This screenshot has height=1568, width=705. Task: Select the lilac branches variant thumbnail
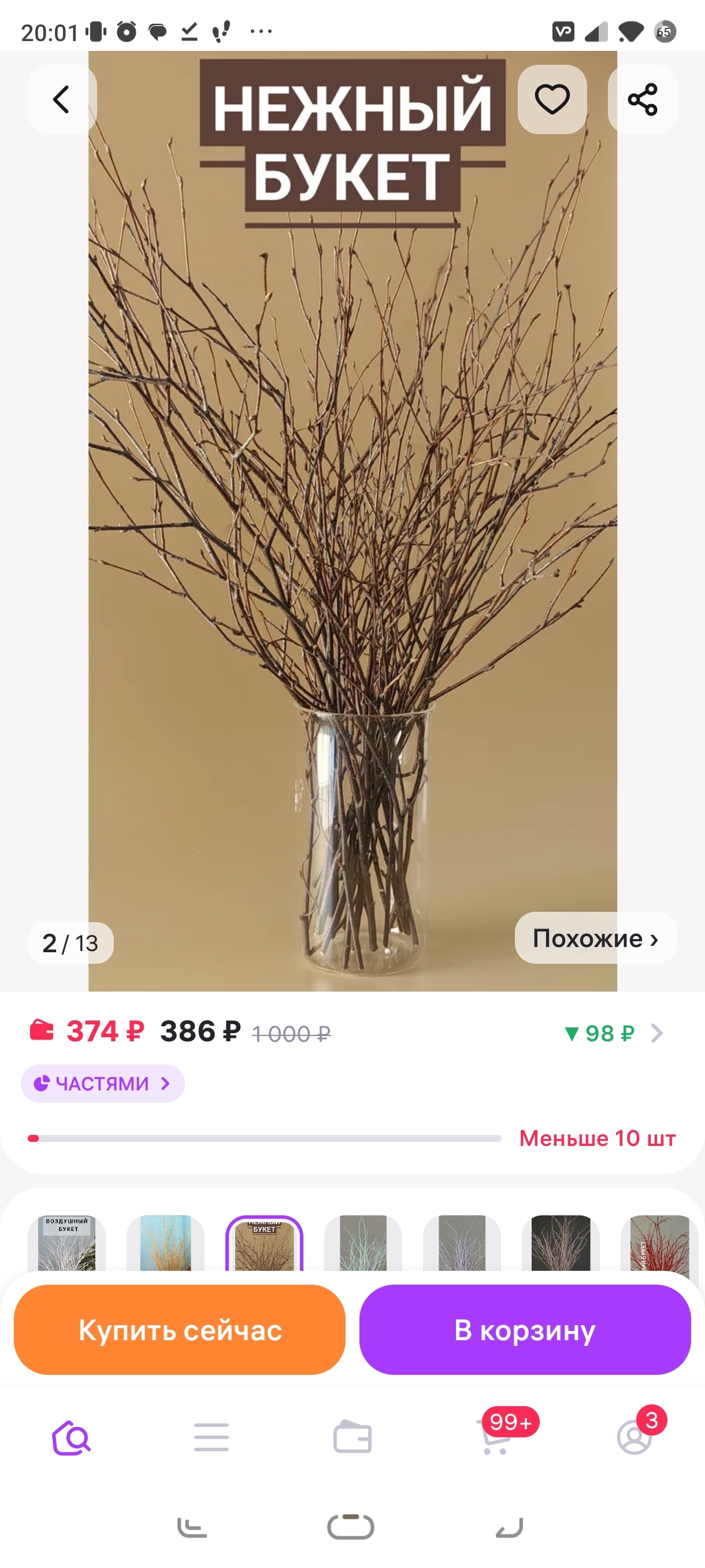coord(462,1242)
